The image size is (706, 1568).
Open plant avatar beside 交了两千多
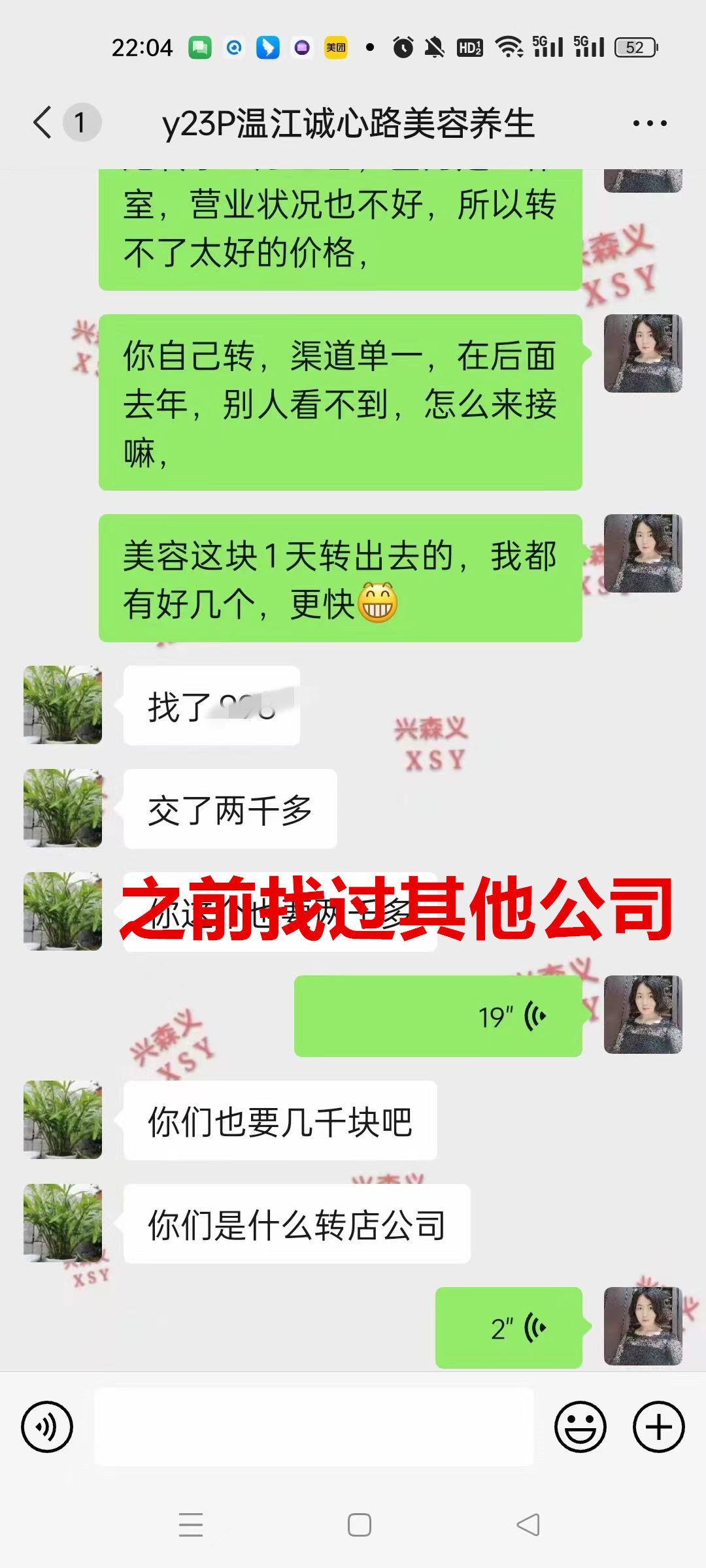pyautogui.click(x=63, y=808)
